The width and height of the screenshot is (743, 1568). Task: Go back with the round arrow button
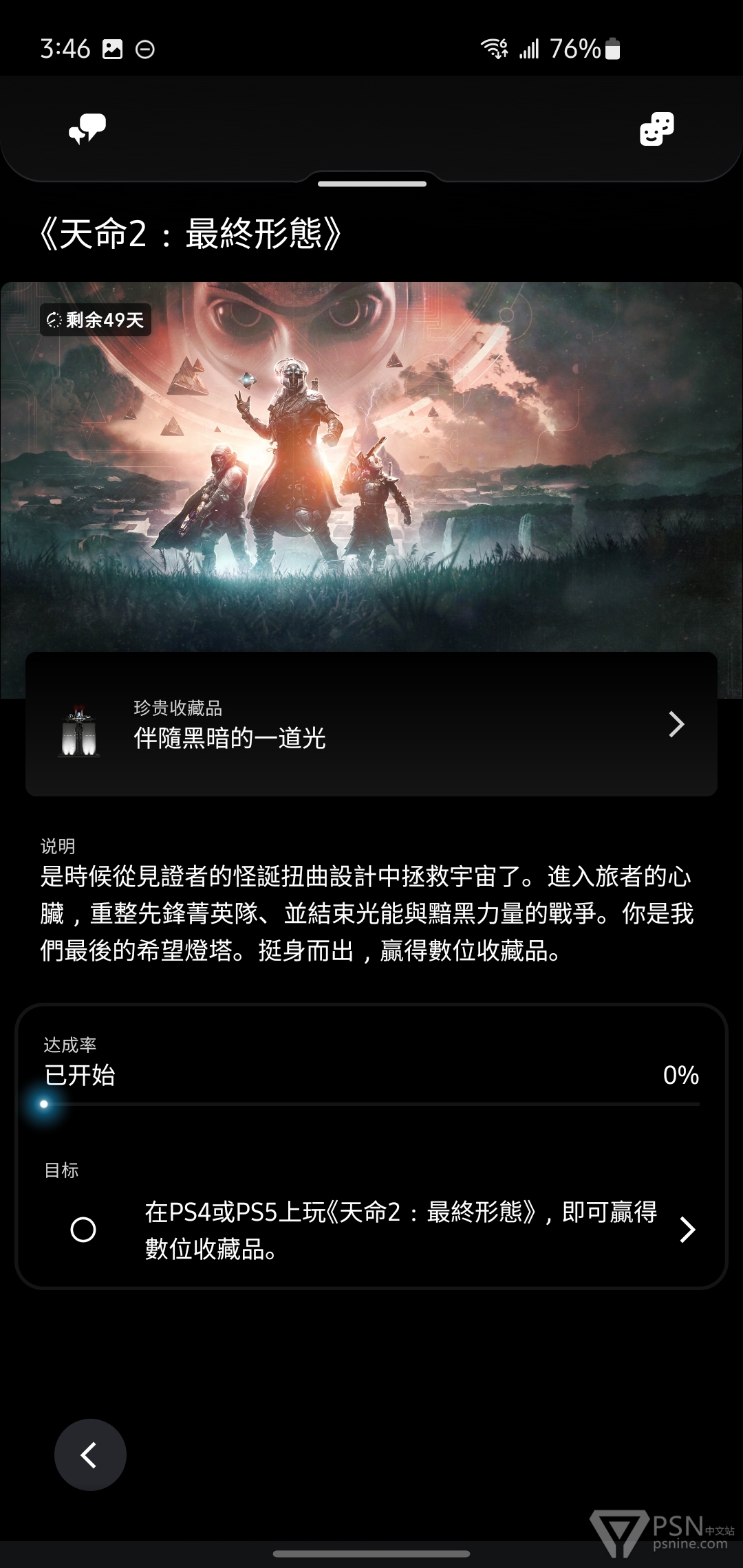(90, 1455)
